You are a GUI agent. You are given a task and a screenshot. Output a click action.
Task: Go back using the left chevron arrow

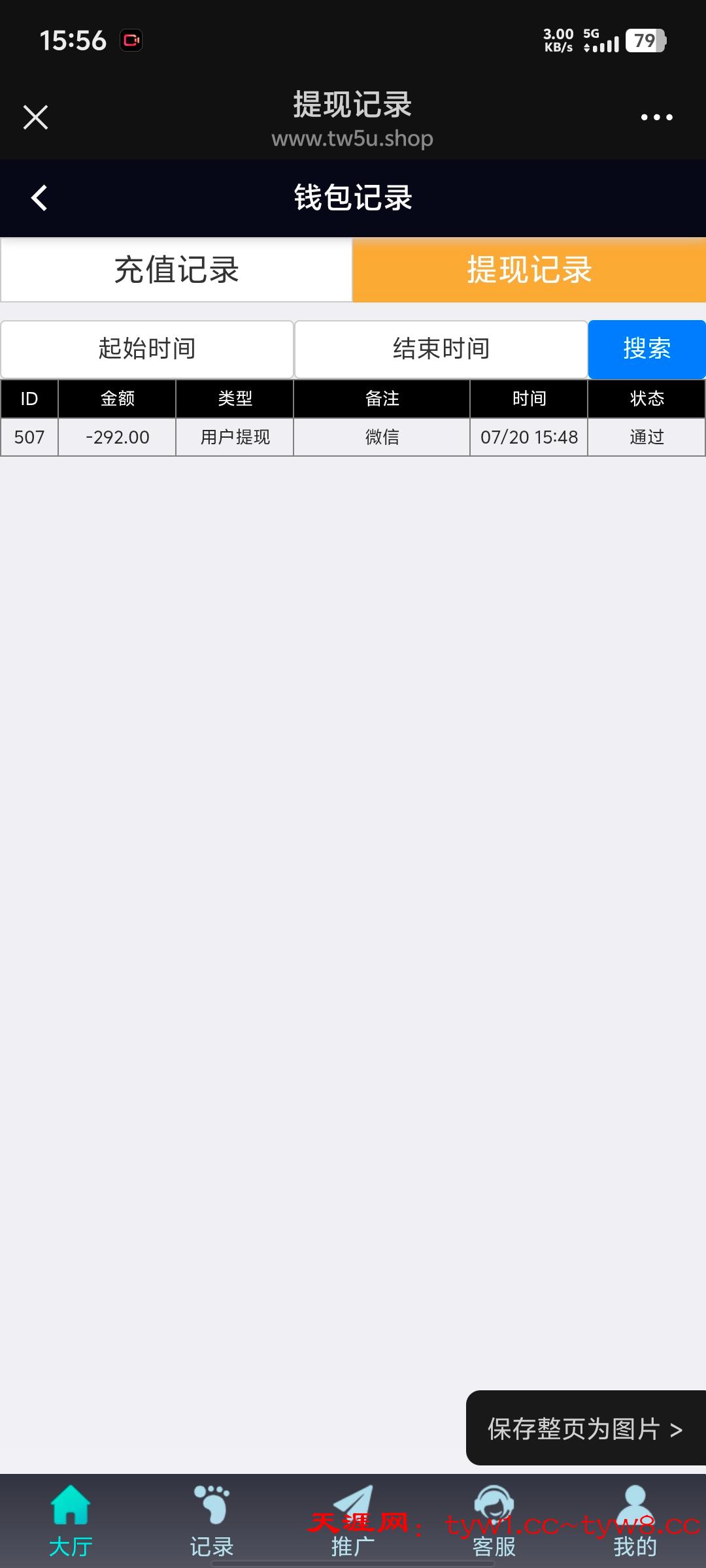coord(38,198)
